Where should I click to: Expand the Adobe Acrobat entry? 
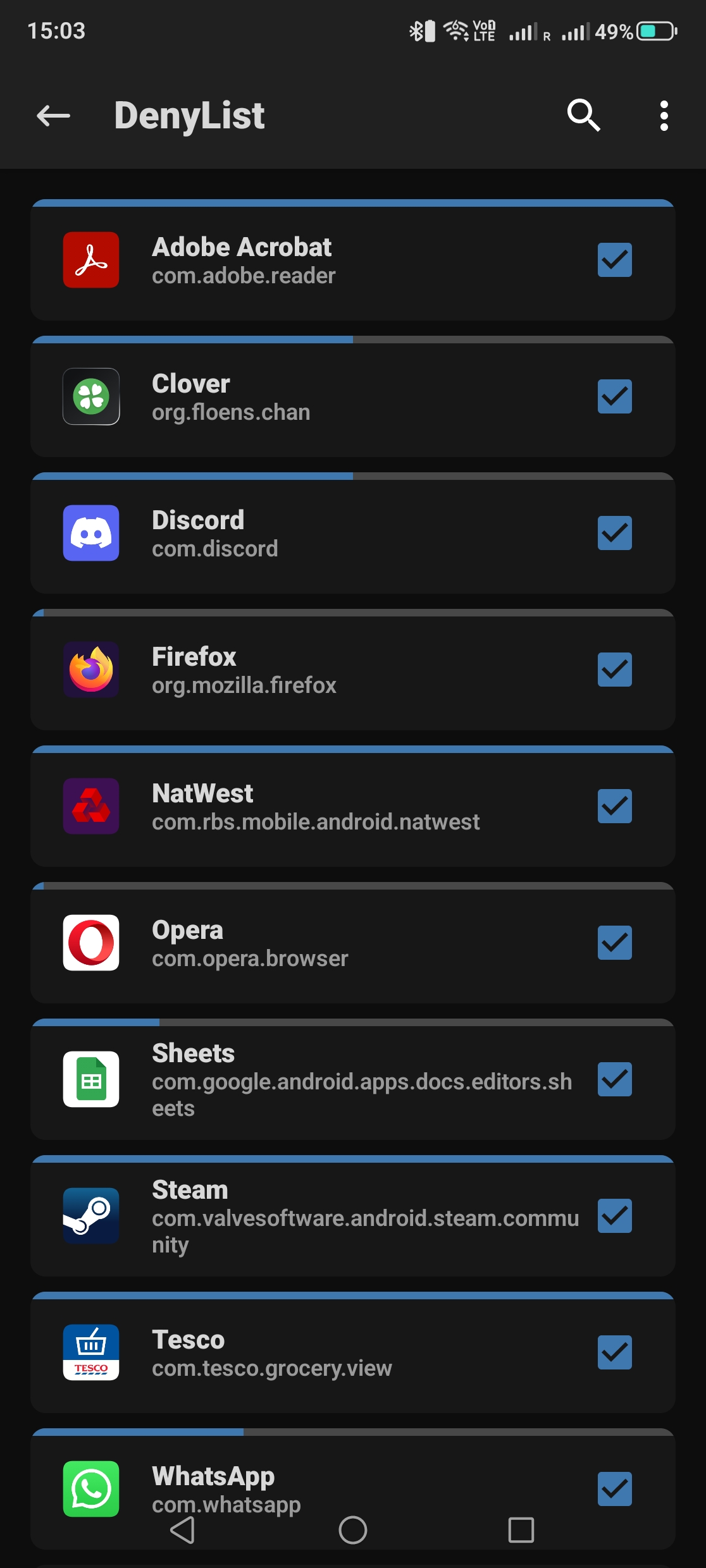tap(316, 260)
